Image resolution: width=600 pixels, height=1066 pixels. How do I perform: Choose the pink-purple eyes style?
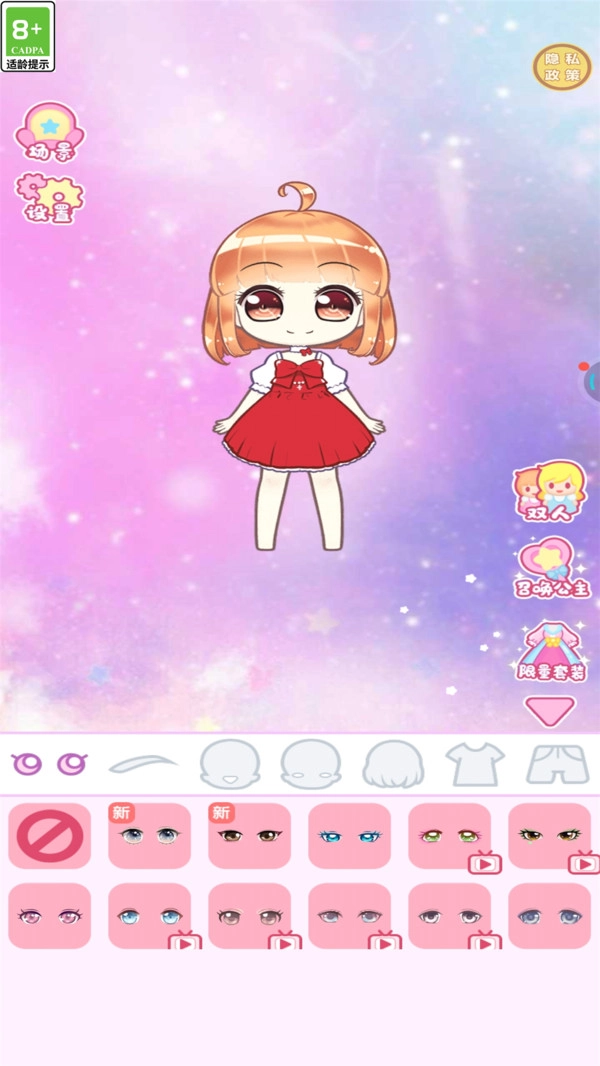49,916
